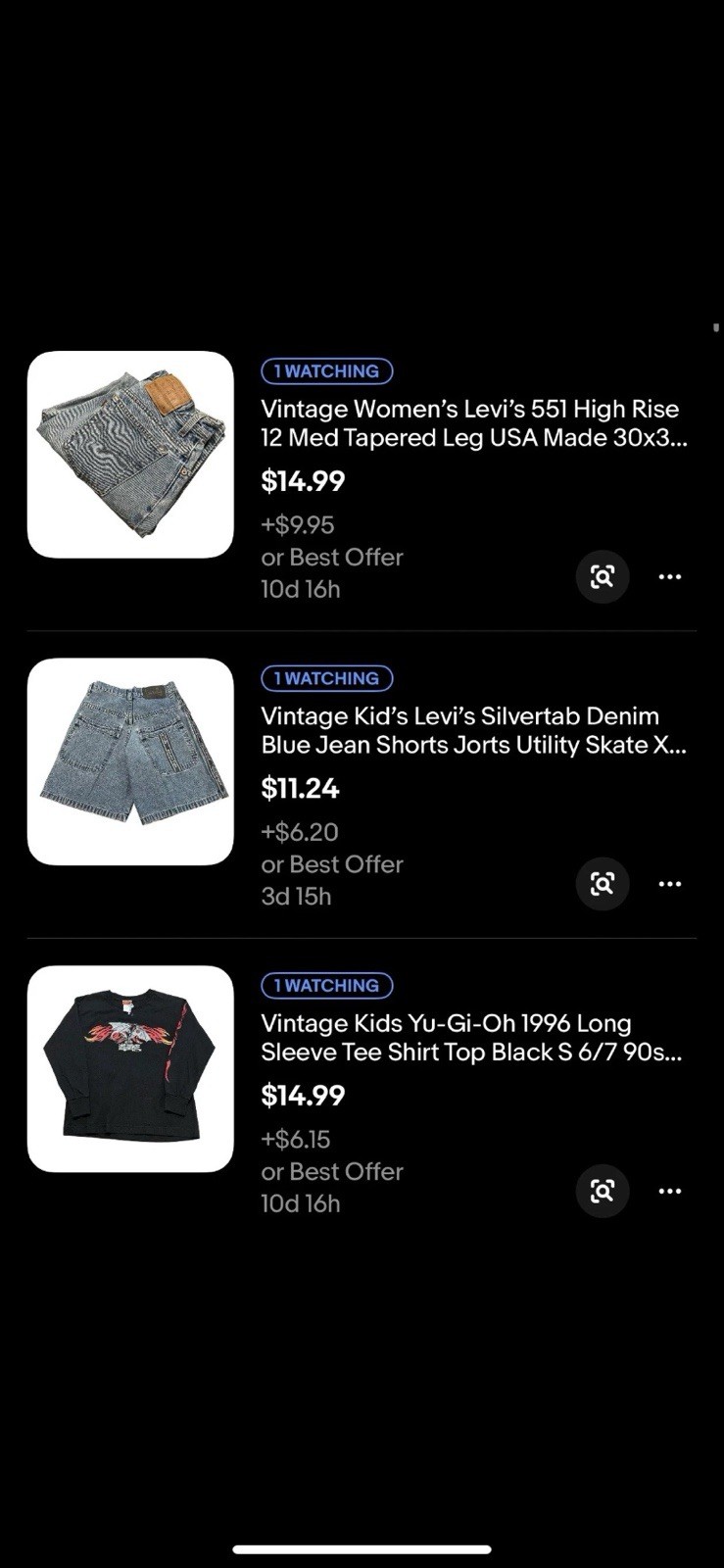The width and height of the screenshot is (724, 1568).
Task: Select the '1 WATCHING' badge on the Levi's 551 listing
Action: click(x=326, y=370)
